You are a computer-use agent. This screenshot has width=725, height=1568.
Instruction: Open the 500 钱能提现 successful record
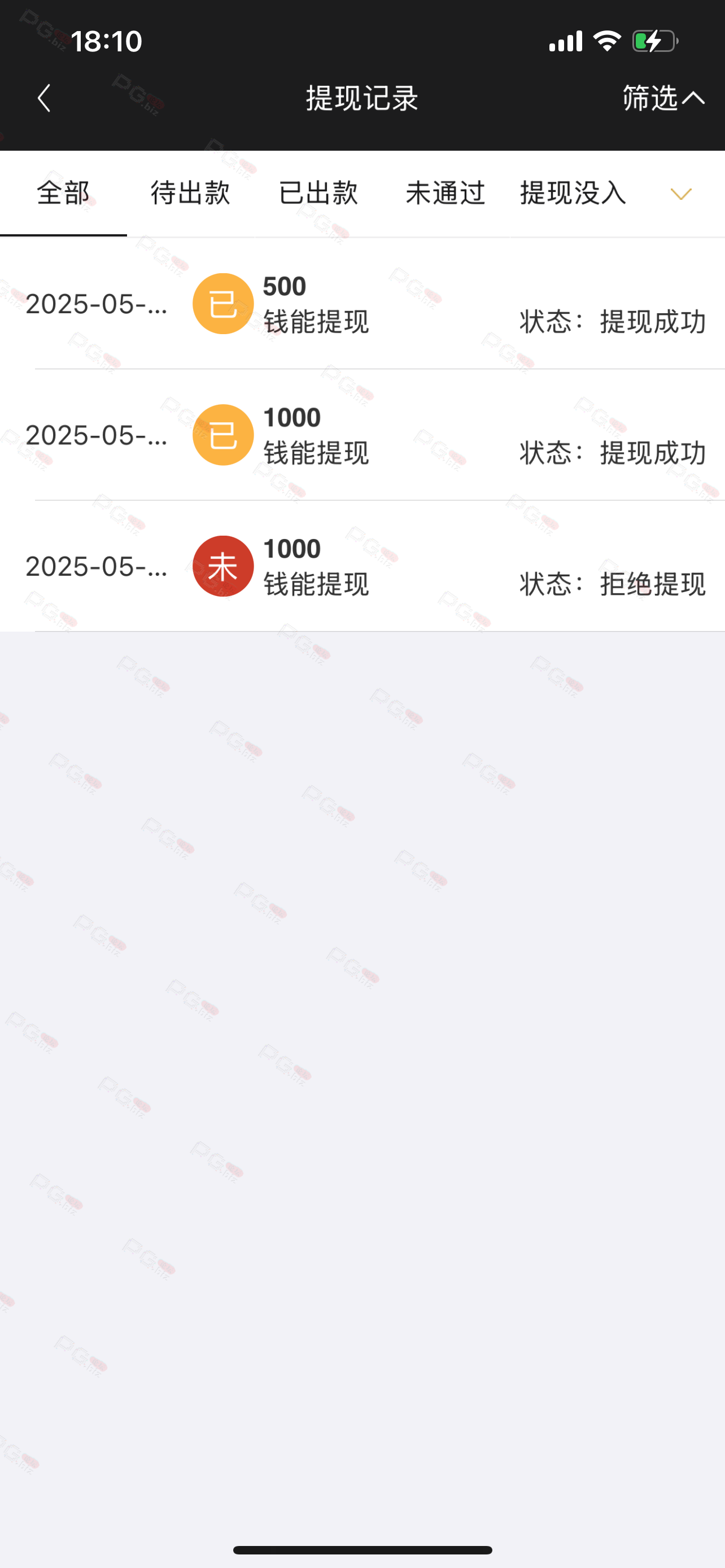coord(362,304)
